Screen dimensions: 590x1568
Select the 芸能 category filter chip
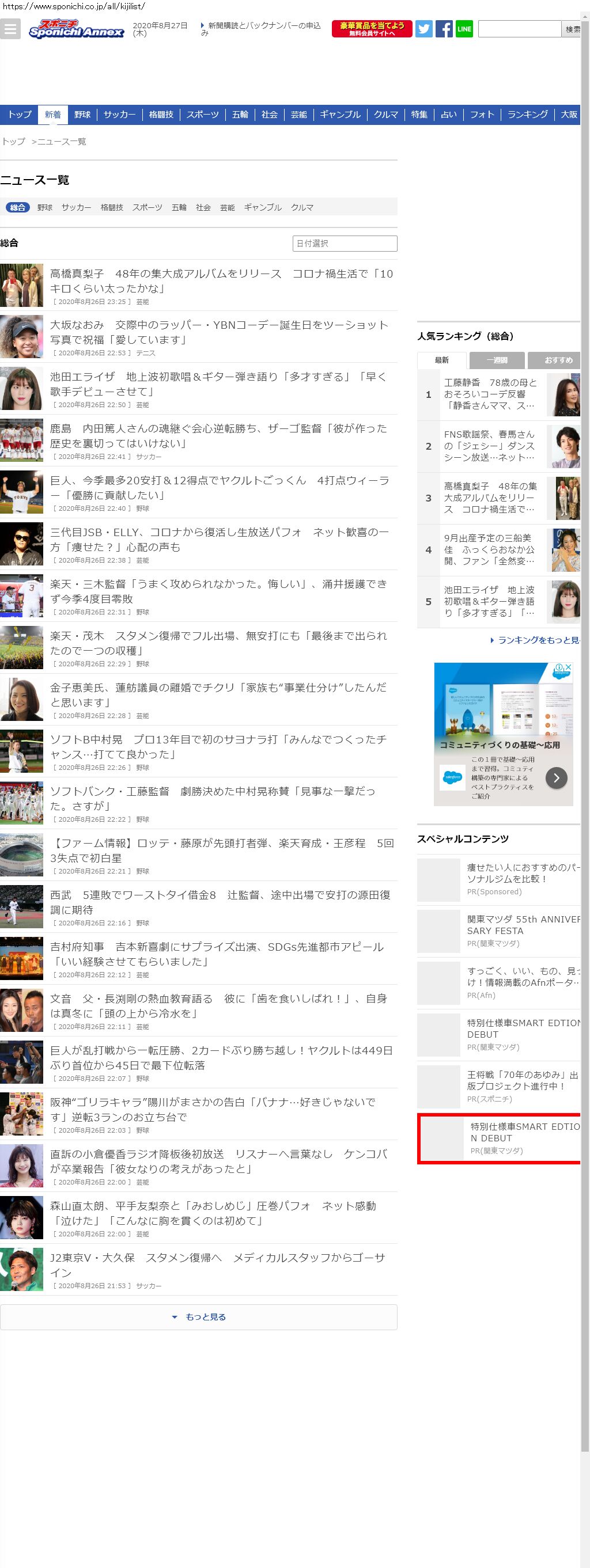(x=227, y=207)
